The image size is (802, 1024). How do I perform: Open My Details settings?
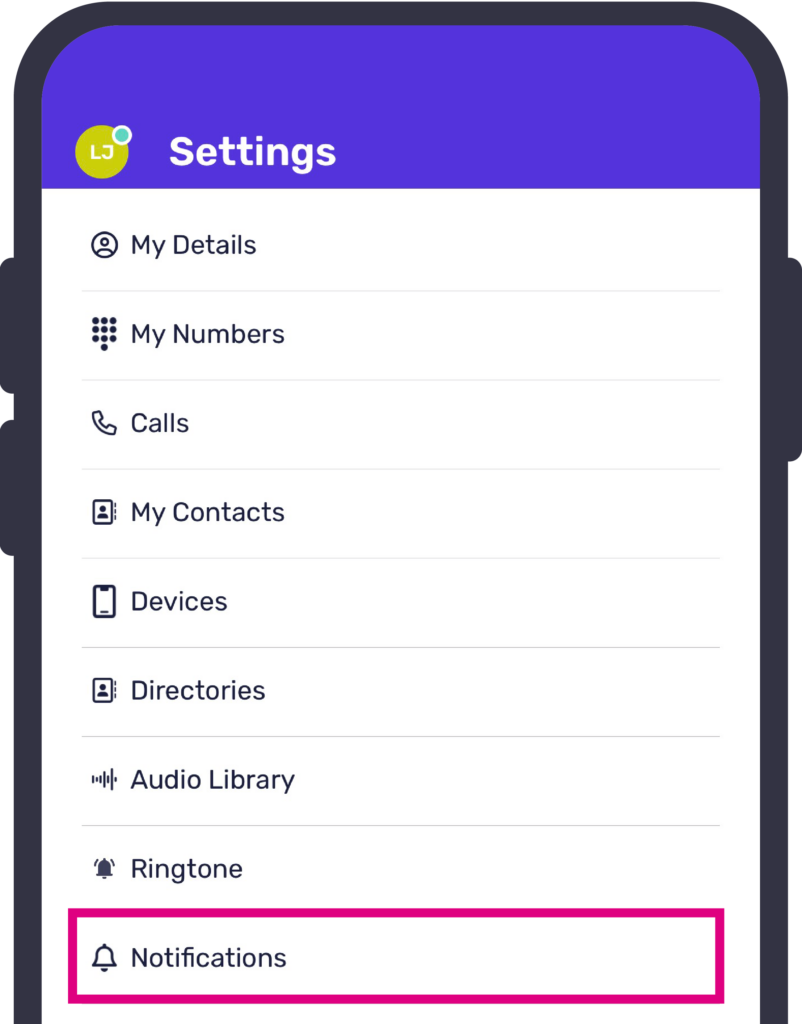(x=193, y=245)
